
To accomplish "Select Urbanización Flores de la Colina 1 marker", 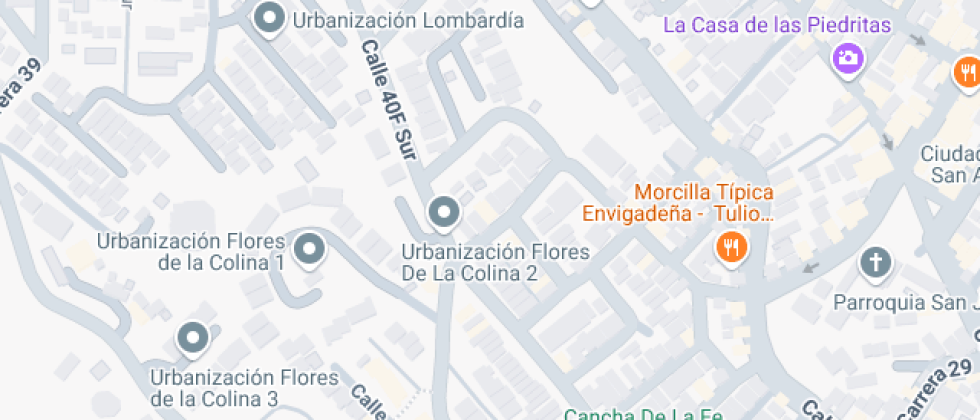I will point(310,249).
